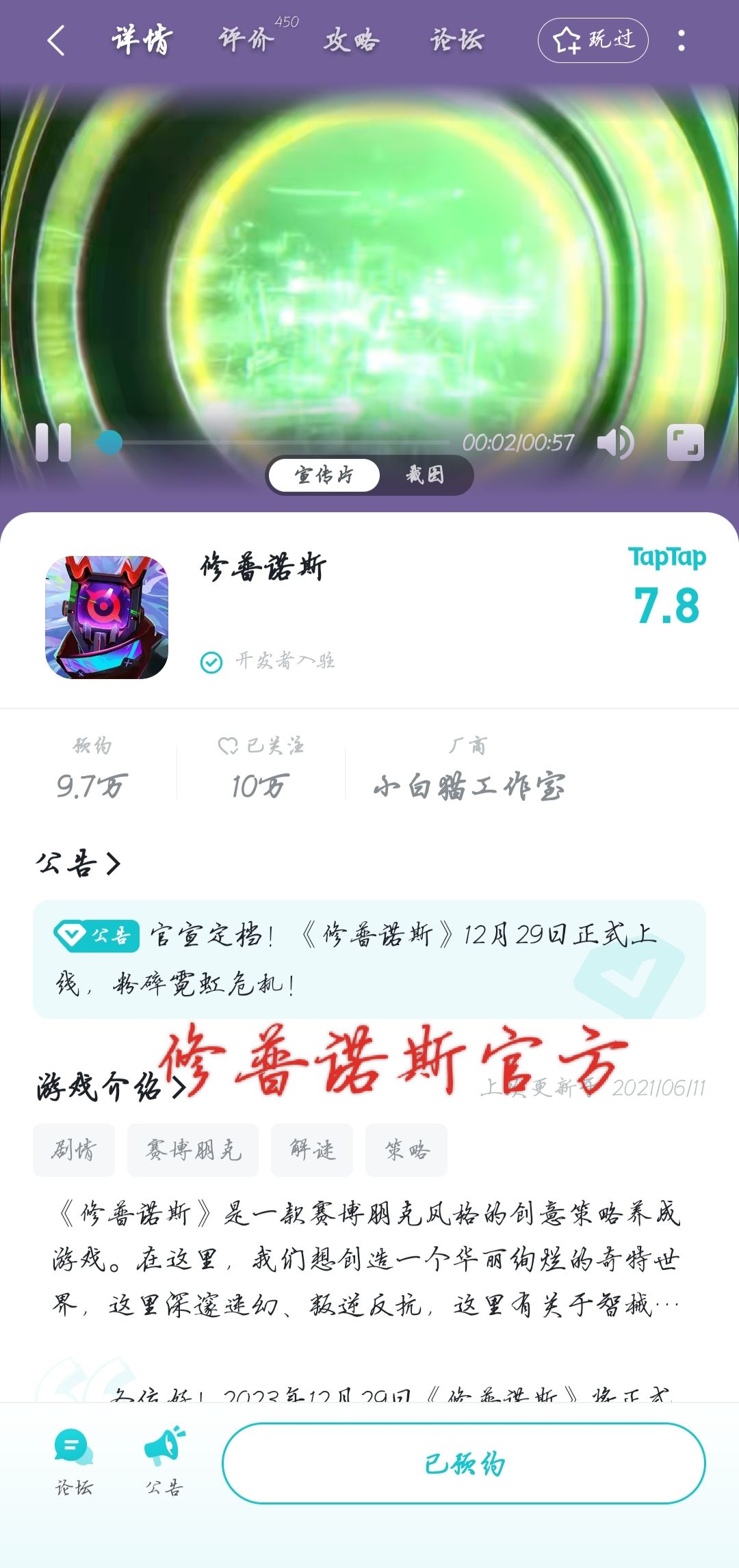This screenshot has width=739, height=1568.
Task: Open the 攻略 guides tab
Action: click(x=349, y=39)
